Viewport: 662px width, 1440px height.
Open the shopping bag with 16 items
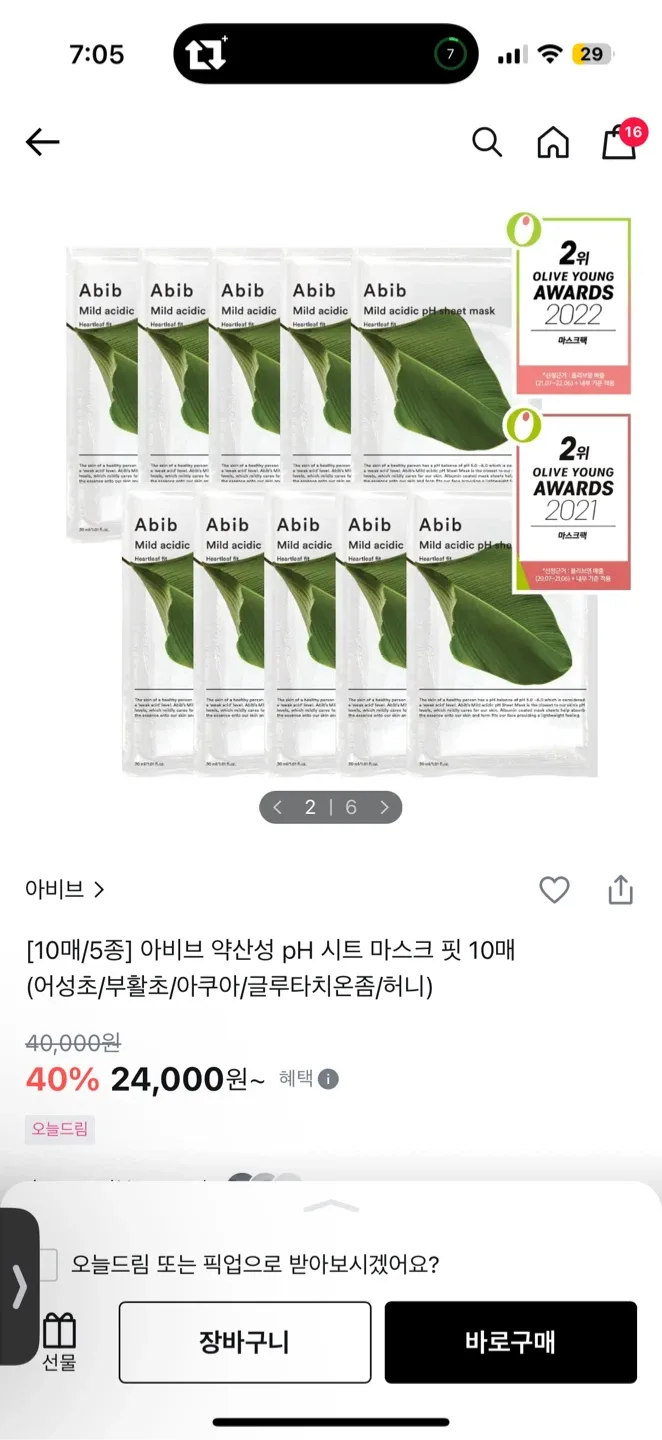coord(620,142)
